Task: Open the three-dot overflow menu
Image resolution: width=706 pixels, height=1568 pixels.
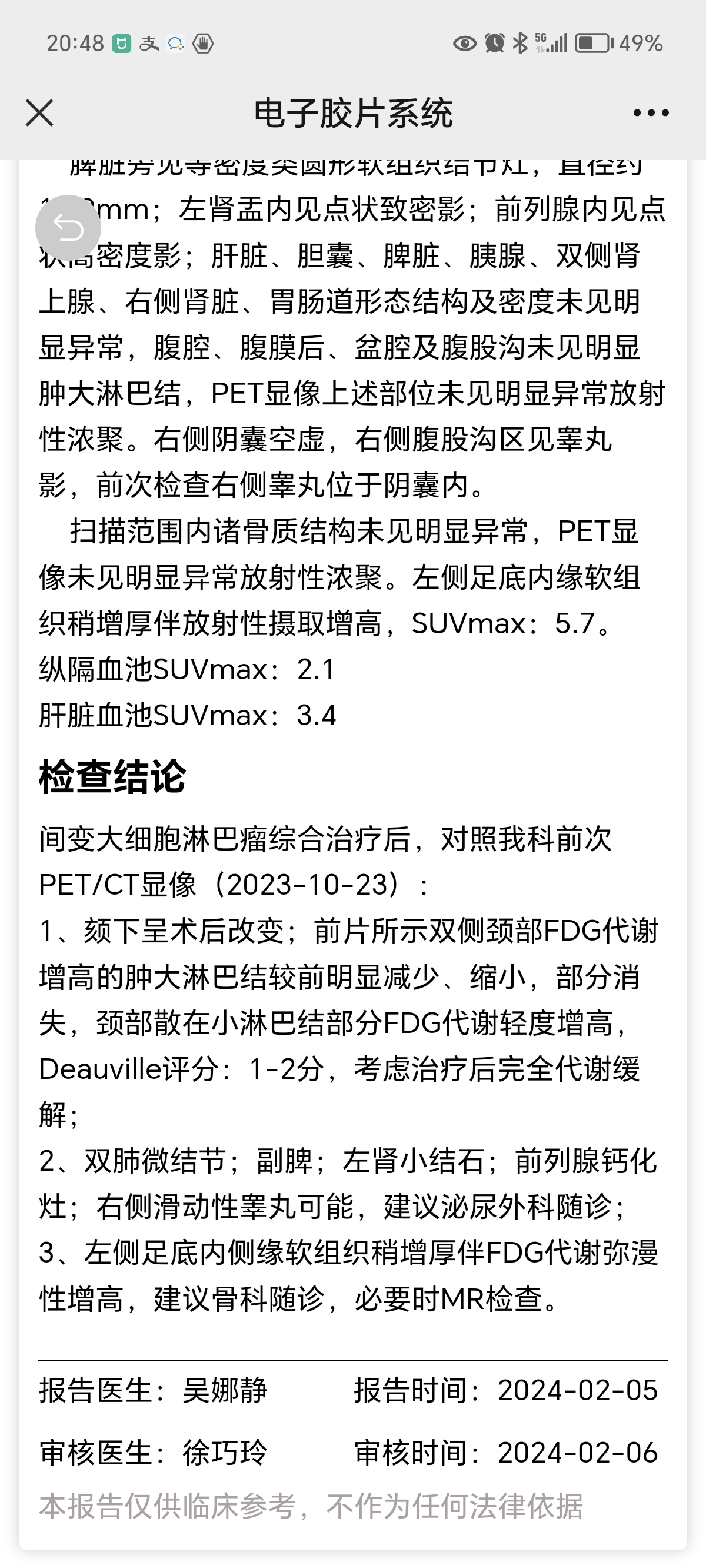Action: 651,113
